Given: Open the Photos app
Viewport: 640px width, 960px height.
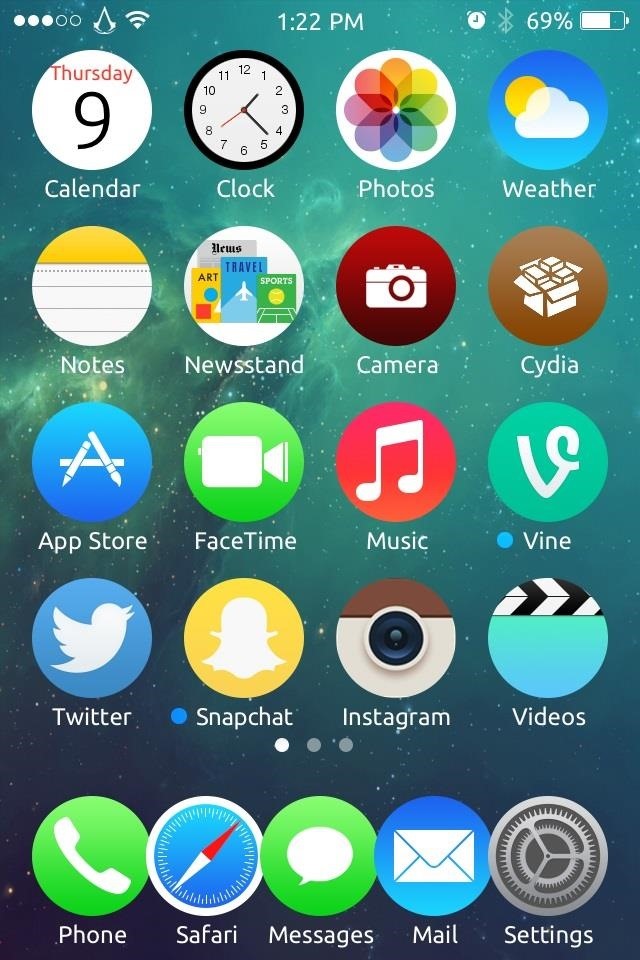Looking at the screenshot, I should [396, 110].
